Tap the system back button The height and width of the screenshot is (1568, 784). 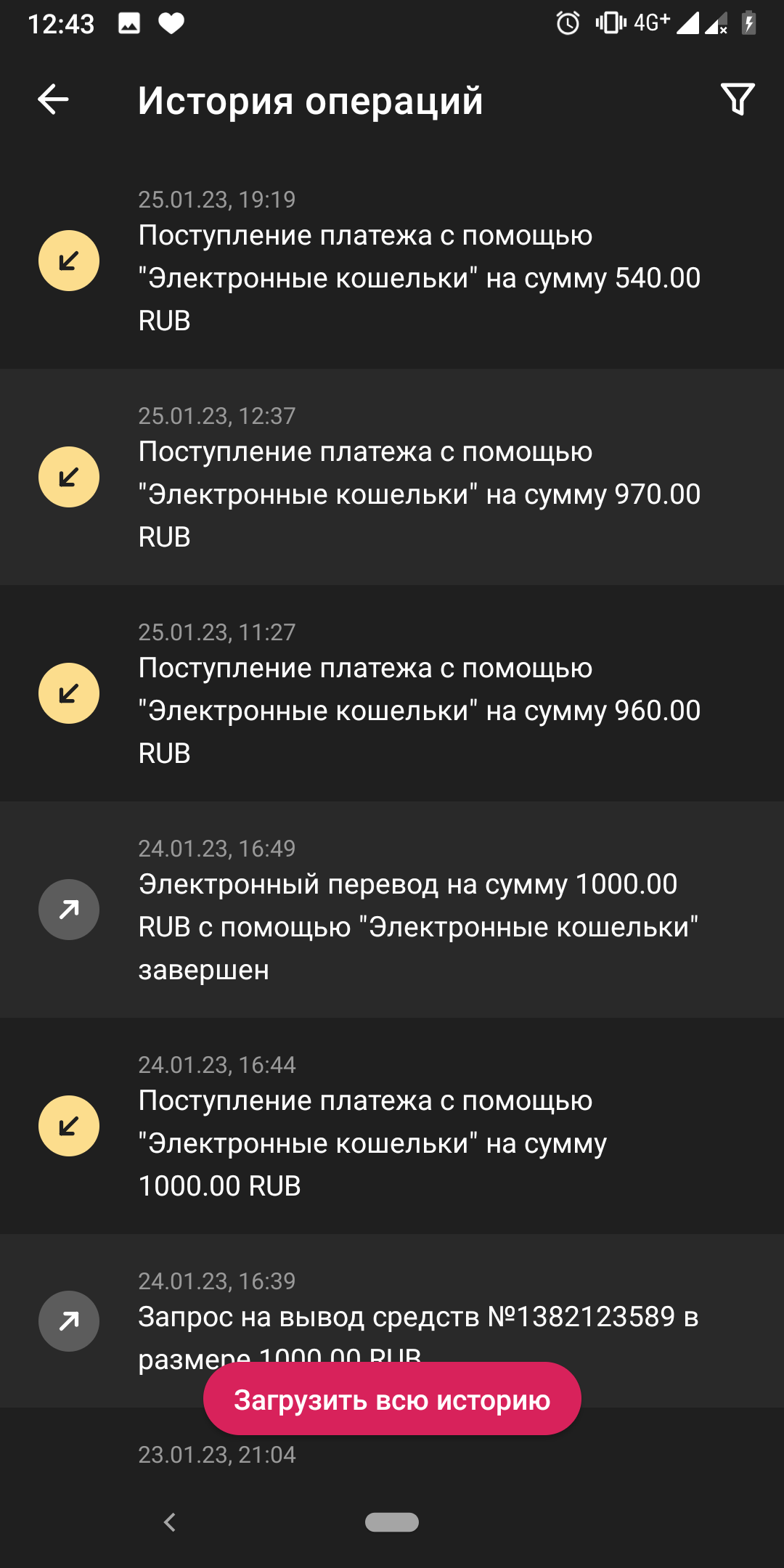[x=170, y=1522]
